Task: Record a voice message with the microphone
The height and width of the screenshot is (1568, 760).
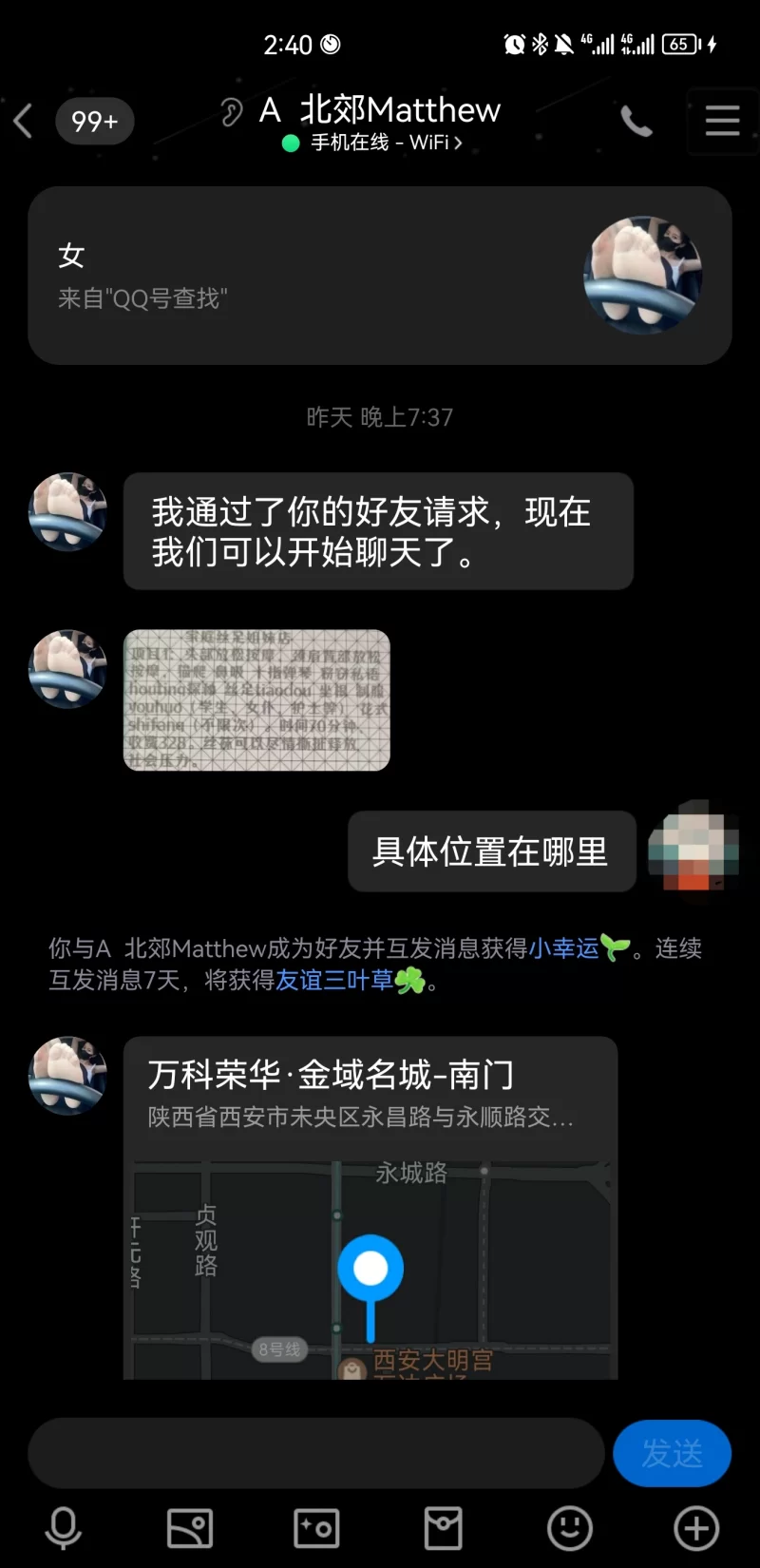Action: 64,1528
